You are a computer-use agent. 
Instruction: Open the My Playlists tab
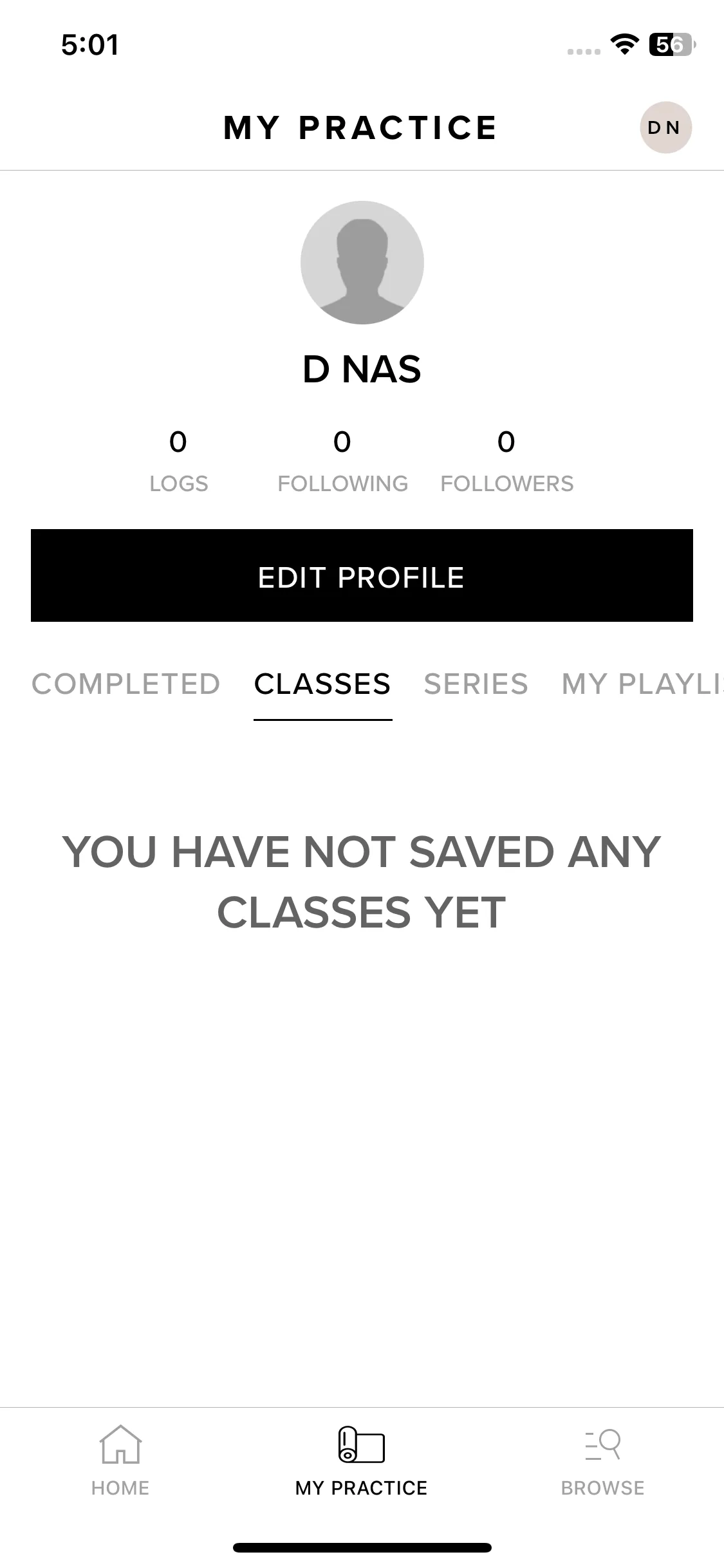tap(642, 684)
